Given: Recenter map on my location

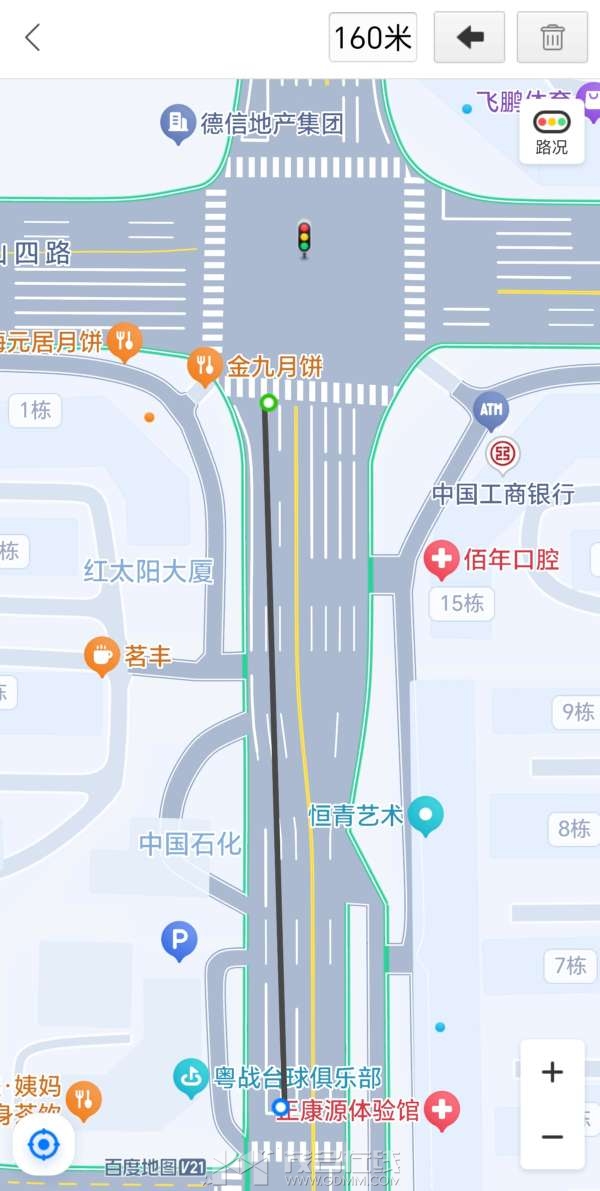Looking at the screenshot, I should coord(43,1144).
